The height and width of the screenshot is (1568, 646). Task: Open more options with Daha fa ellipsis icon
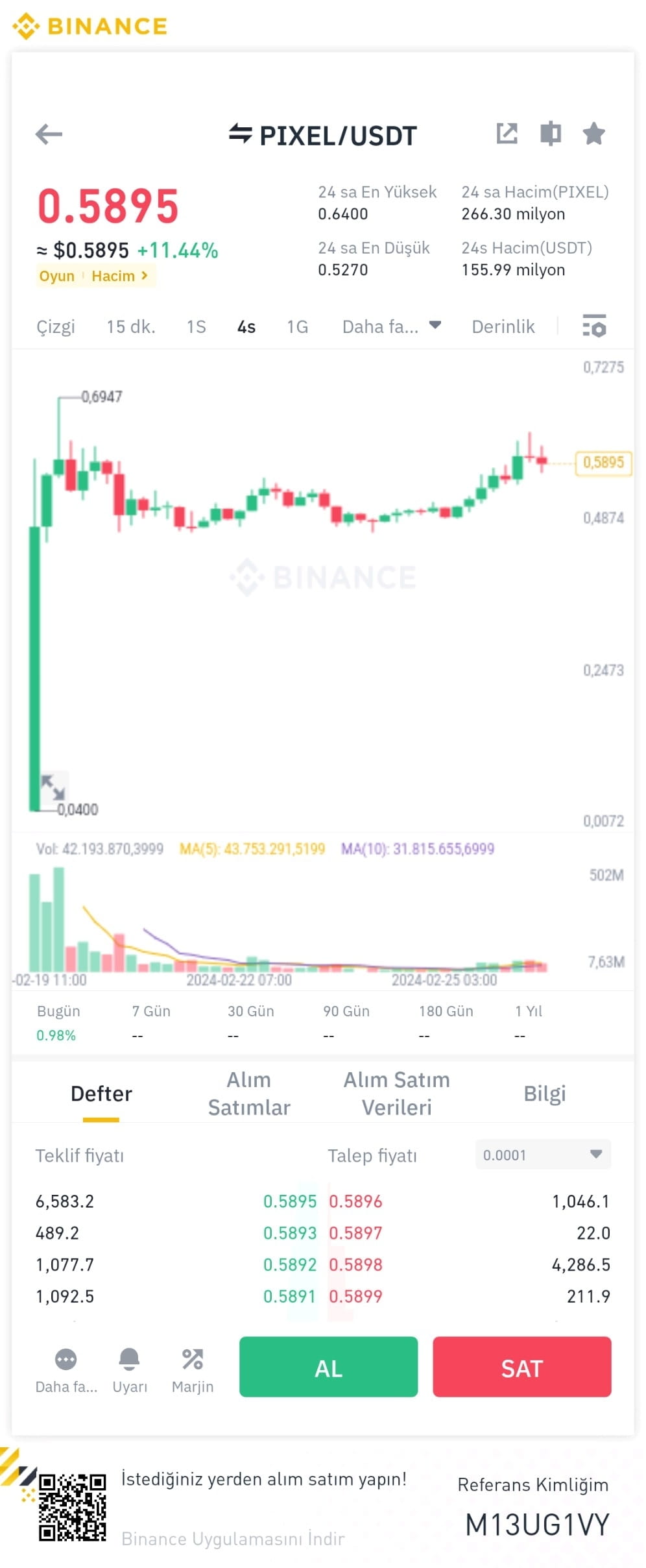point(66,1360)
